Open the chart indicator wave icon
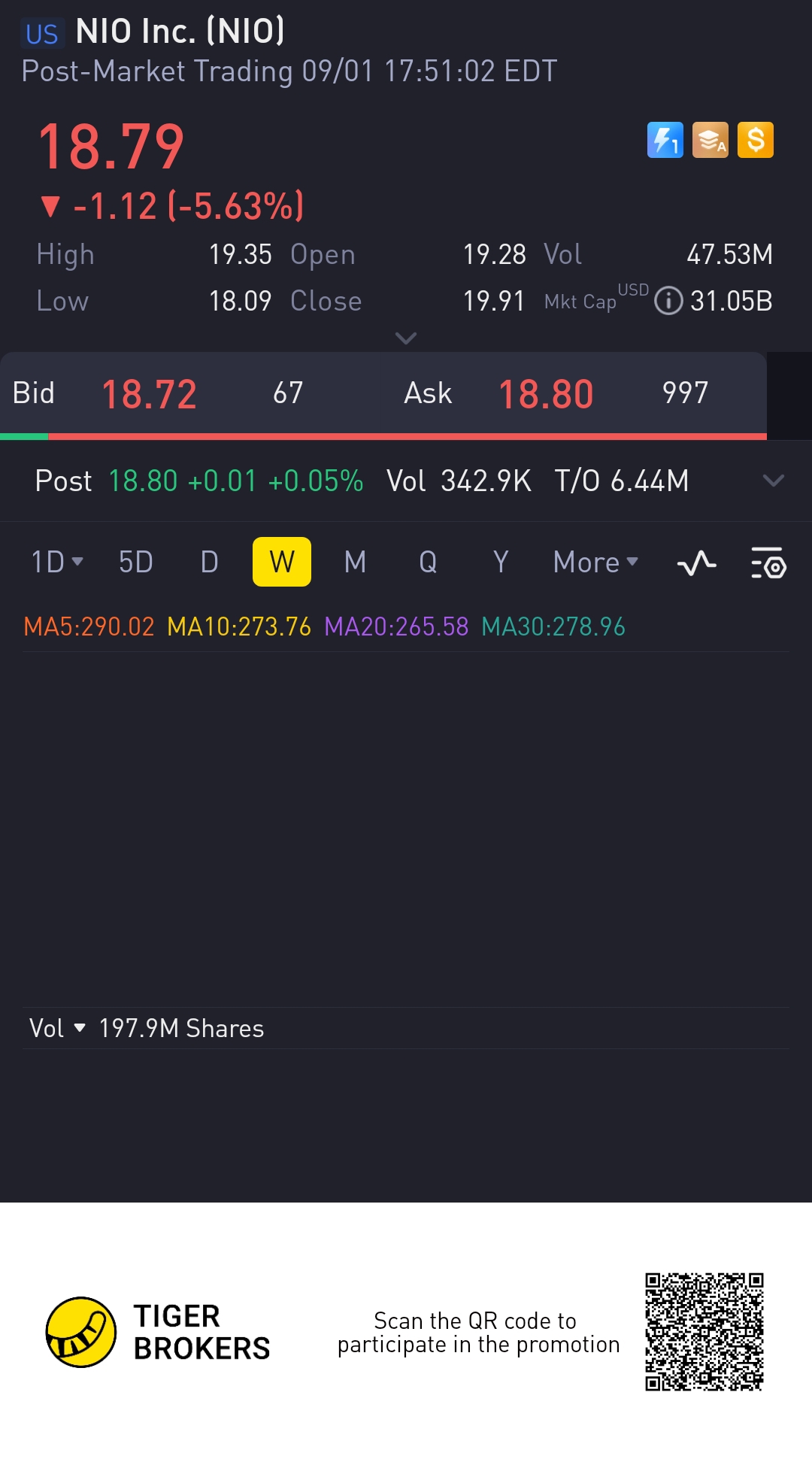 click(x=697, y=563)
